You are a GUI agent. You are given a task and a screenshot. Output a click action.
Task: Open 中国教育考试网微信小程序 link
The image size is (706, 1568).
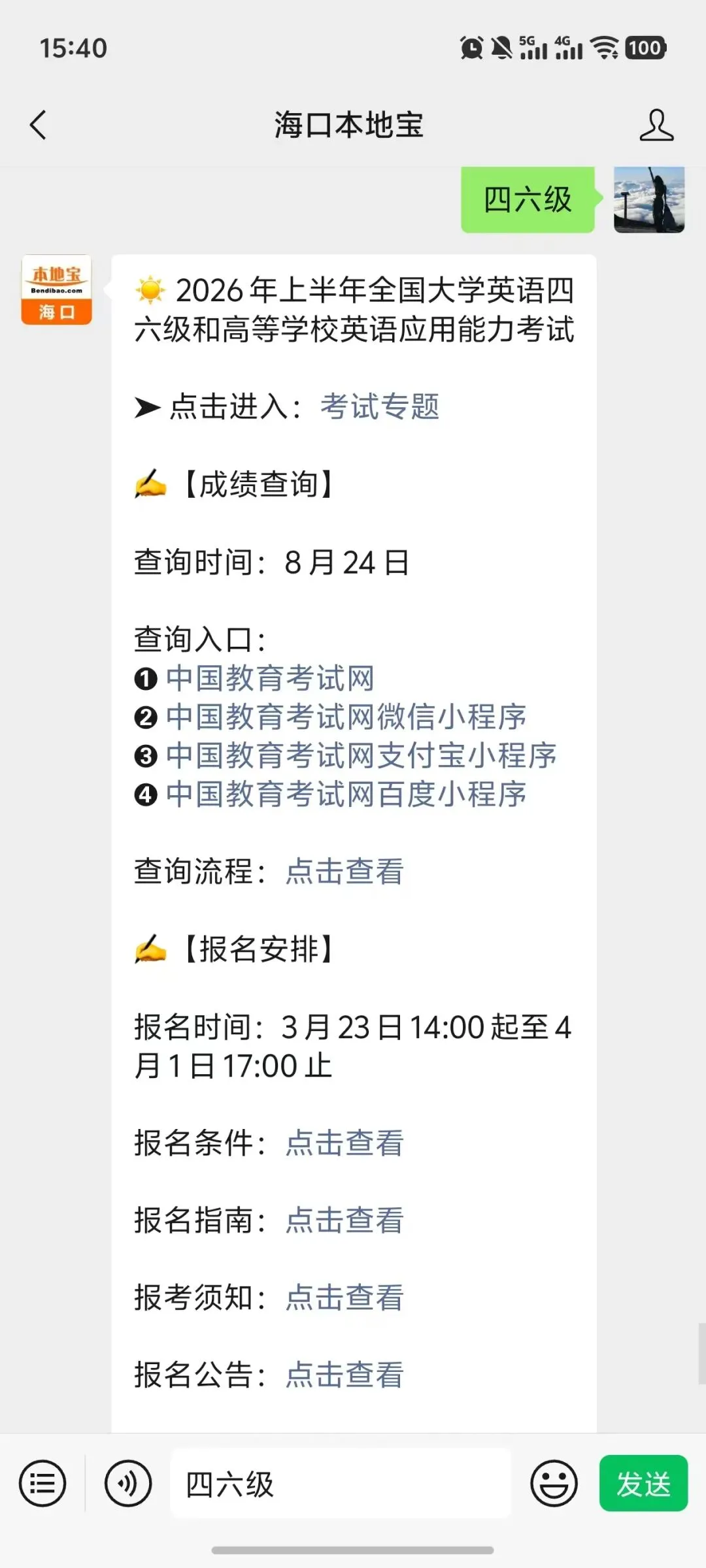(346, 717)
